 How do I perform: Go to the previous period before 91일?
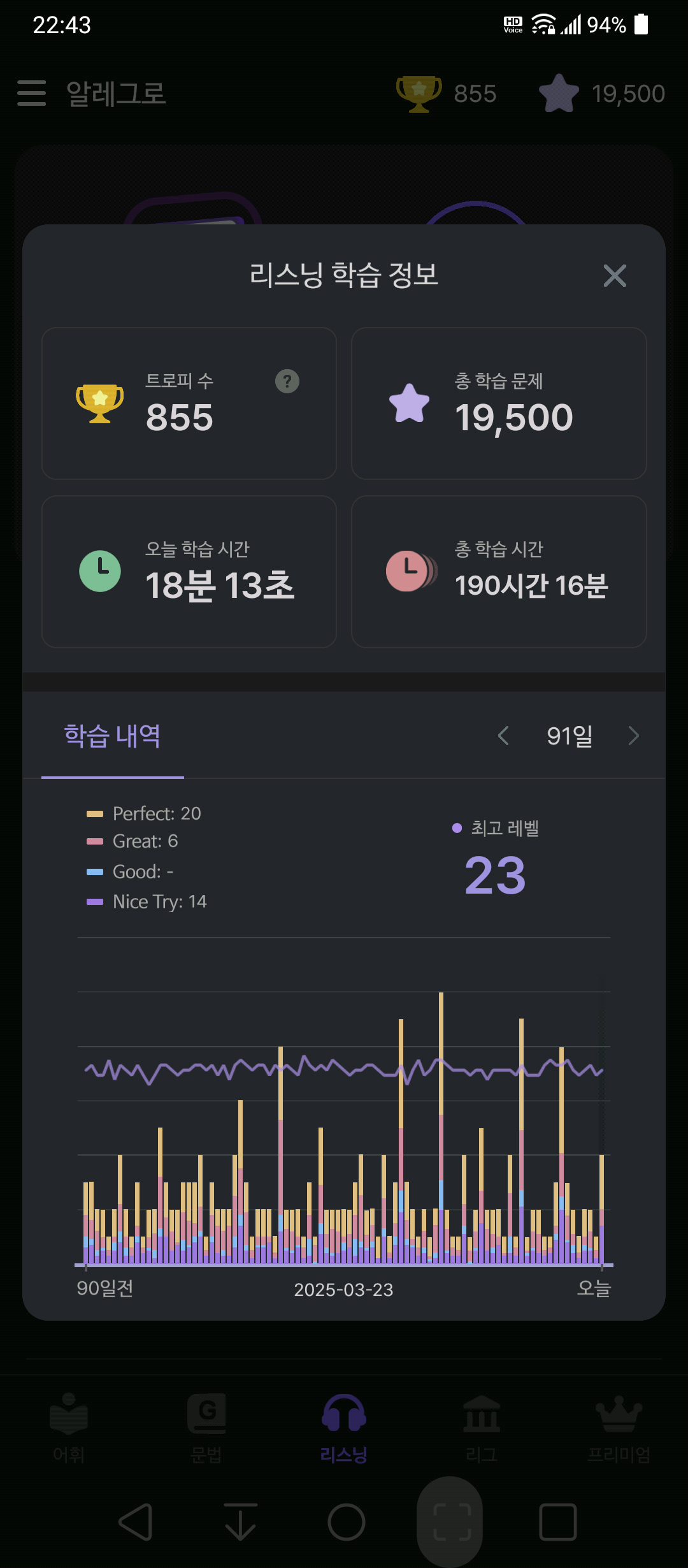tap(503, 736)
